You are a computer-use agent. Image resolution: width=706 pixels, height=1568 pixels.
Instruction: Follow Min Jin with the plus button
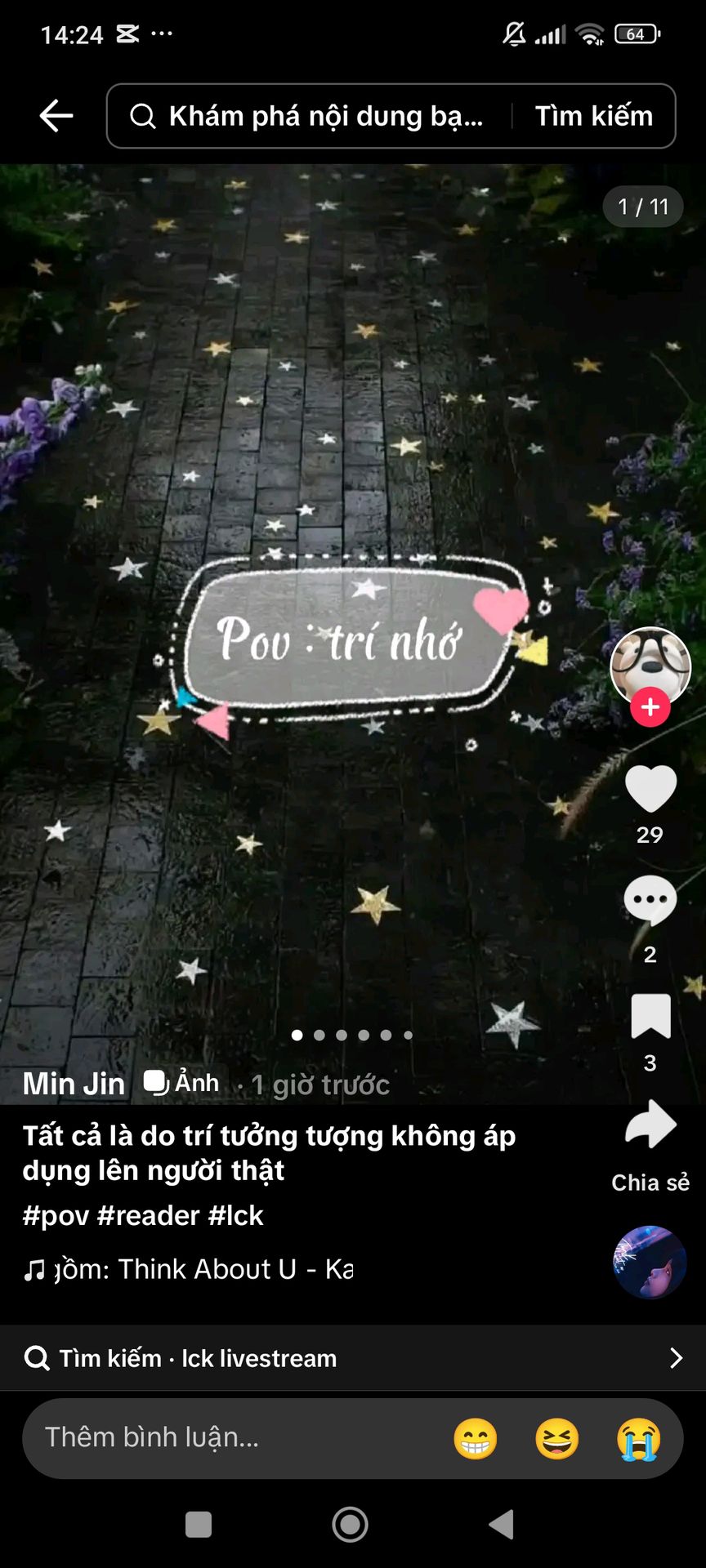point(650,707)
